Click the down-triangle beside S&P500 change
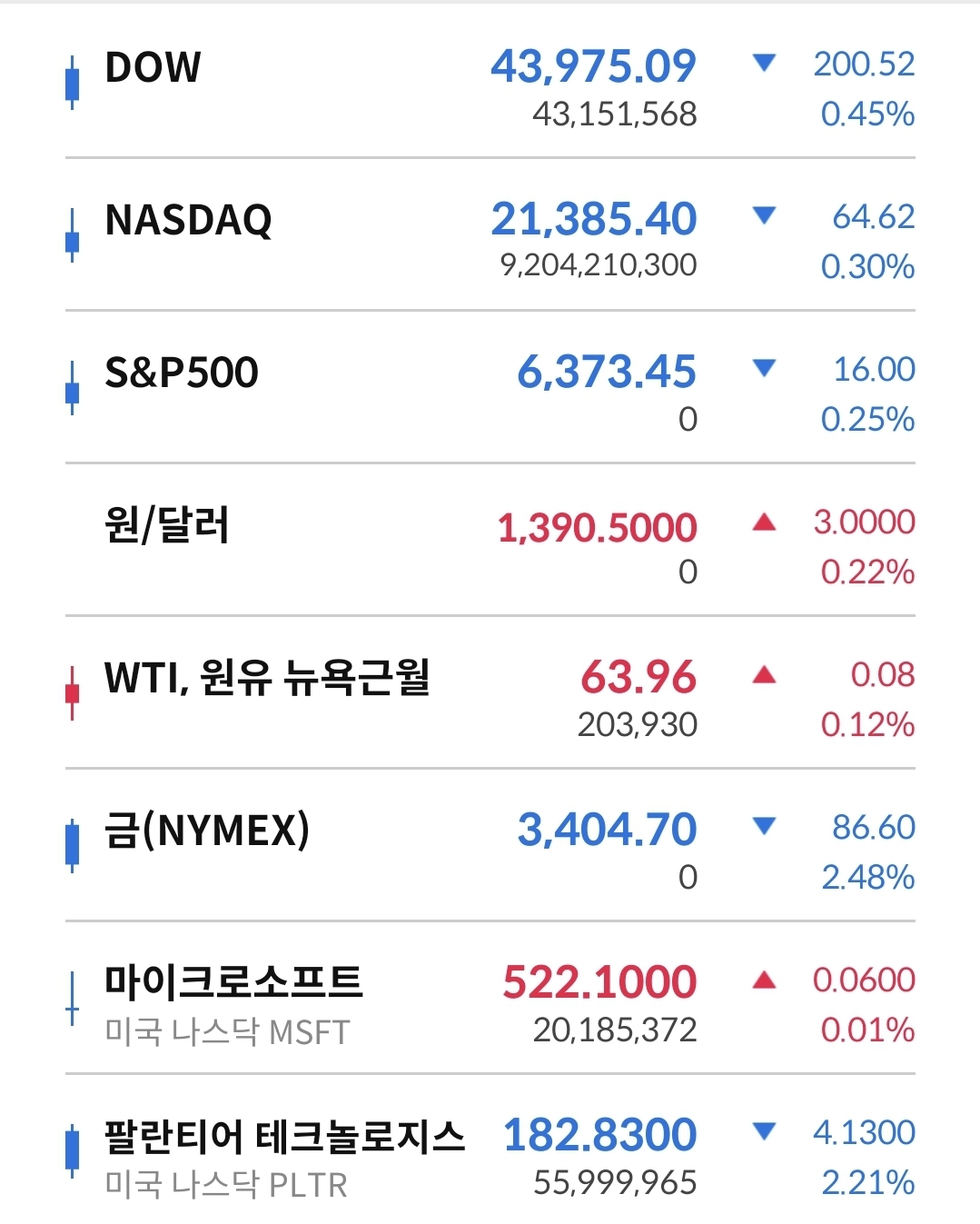Viewport: 980px width, 1224px height. click(766, 370)
